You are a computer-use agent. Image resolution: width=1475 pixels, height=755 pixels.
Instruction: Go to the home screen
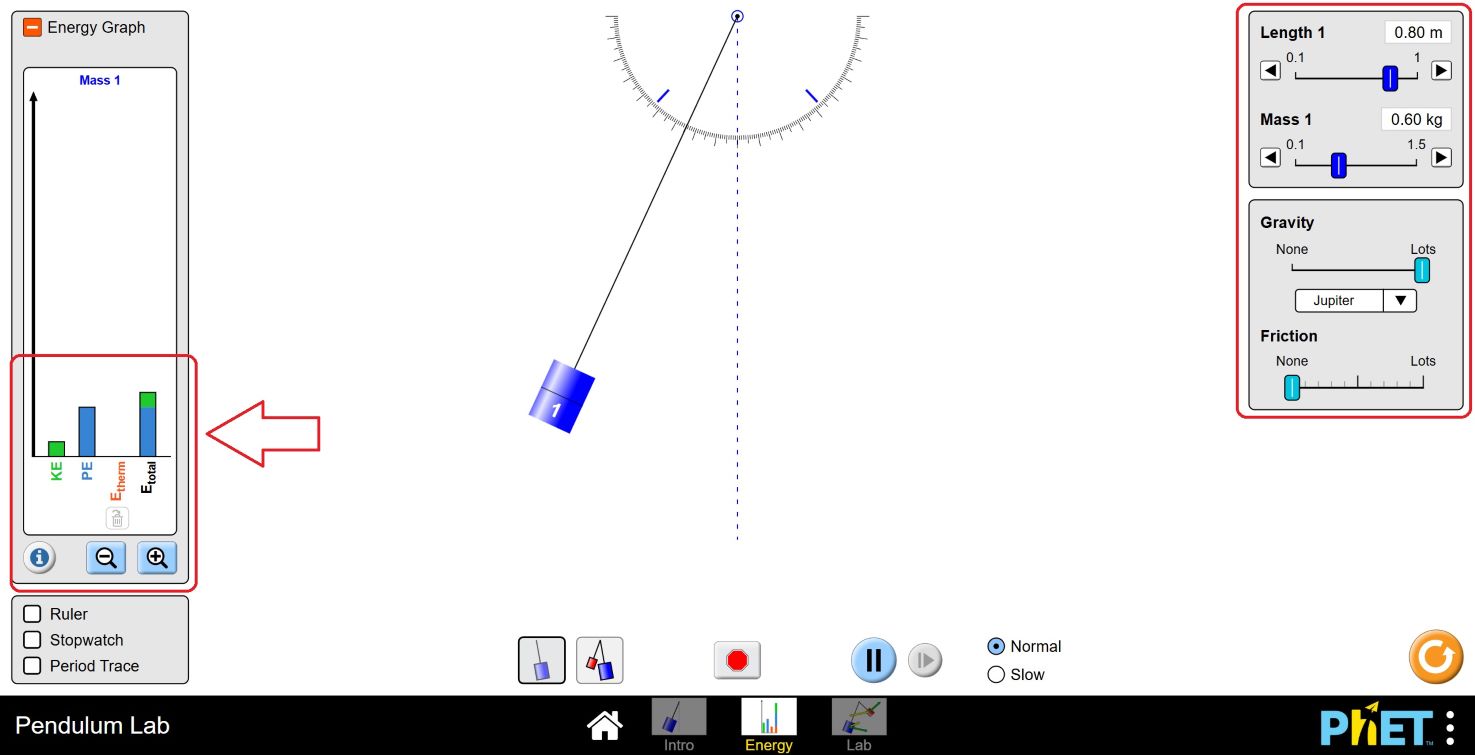tap(605, 724)
